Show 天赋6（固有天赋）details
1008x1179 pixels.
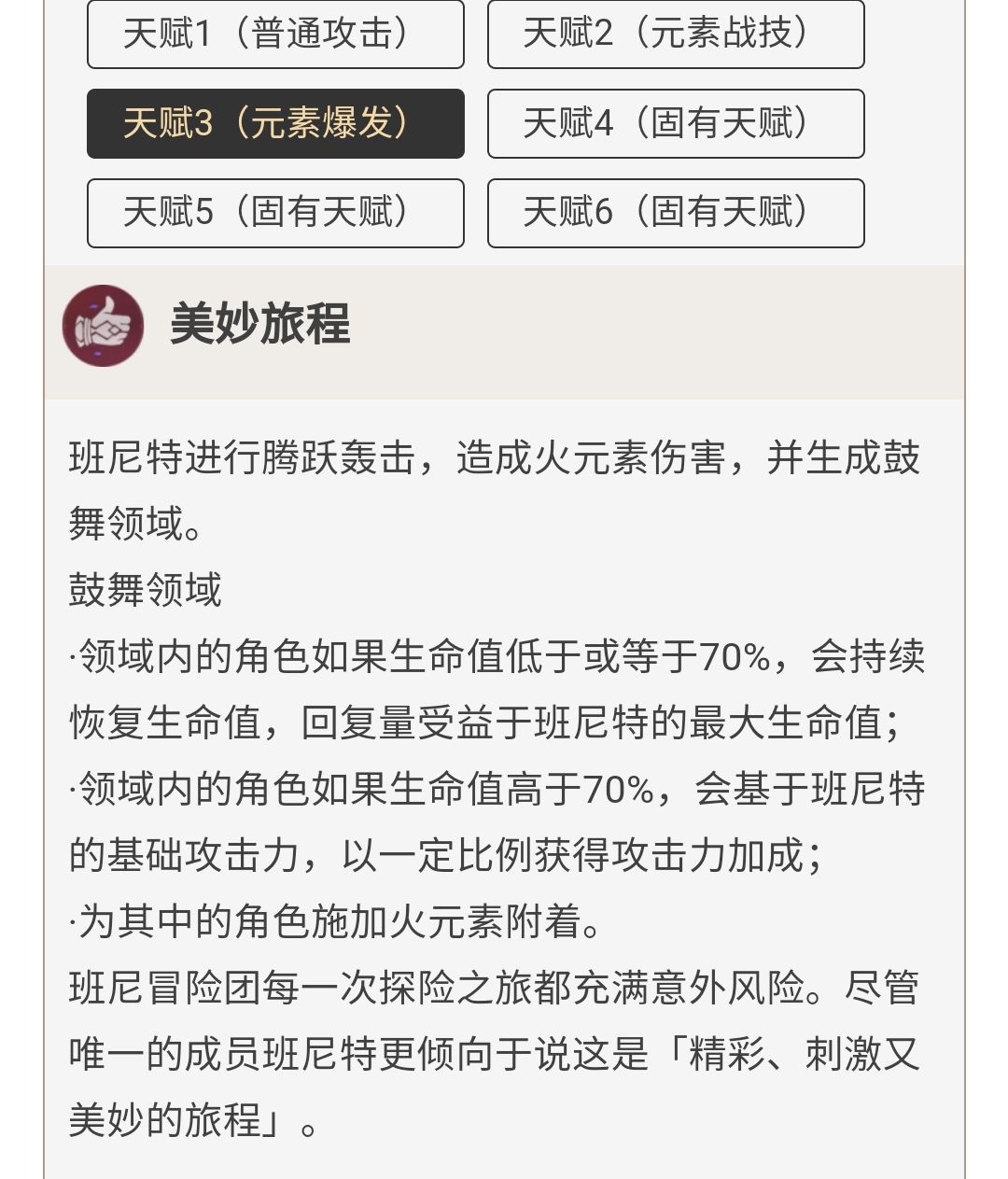tap(676, 213)
